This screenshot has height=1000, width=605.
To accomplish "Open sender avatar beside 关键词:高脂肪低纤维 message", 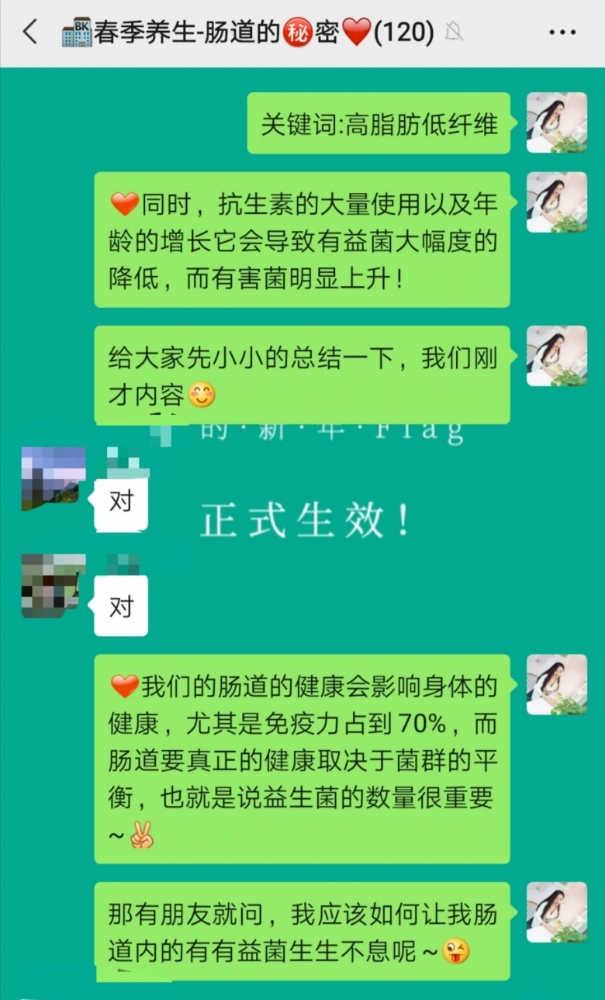I will [x=556, y=122].
